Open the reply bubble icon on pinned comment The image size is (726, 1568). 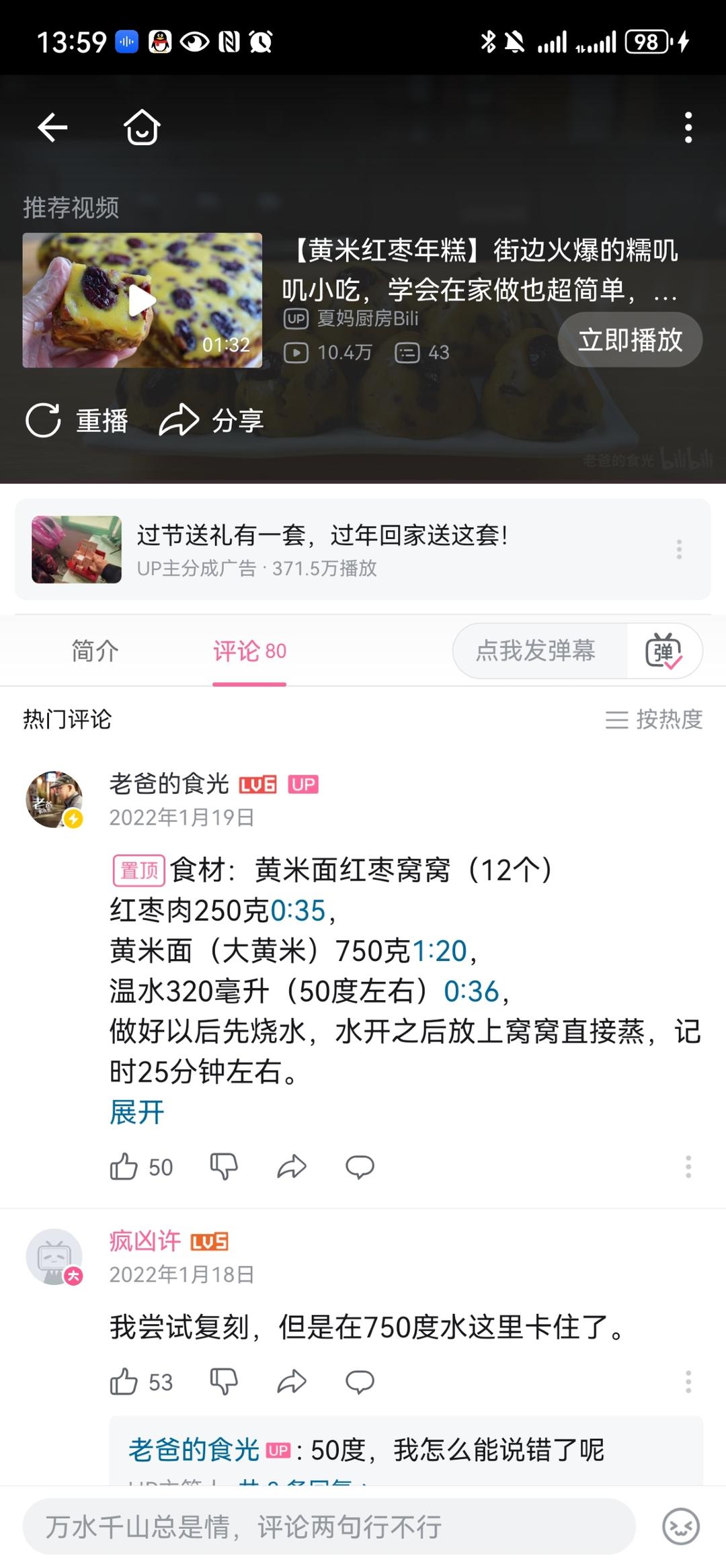pos(361,1167)
